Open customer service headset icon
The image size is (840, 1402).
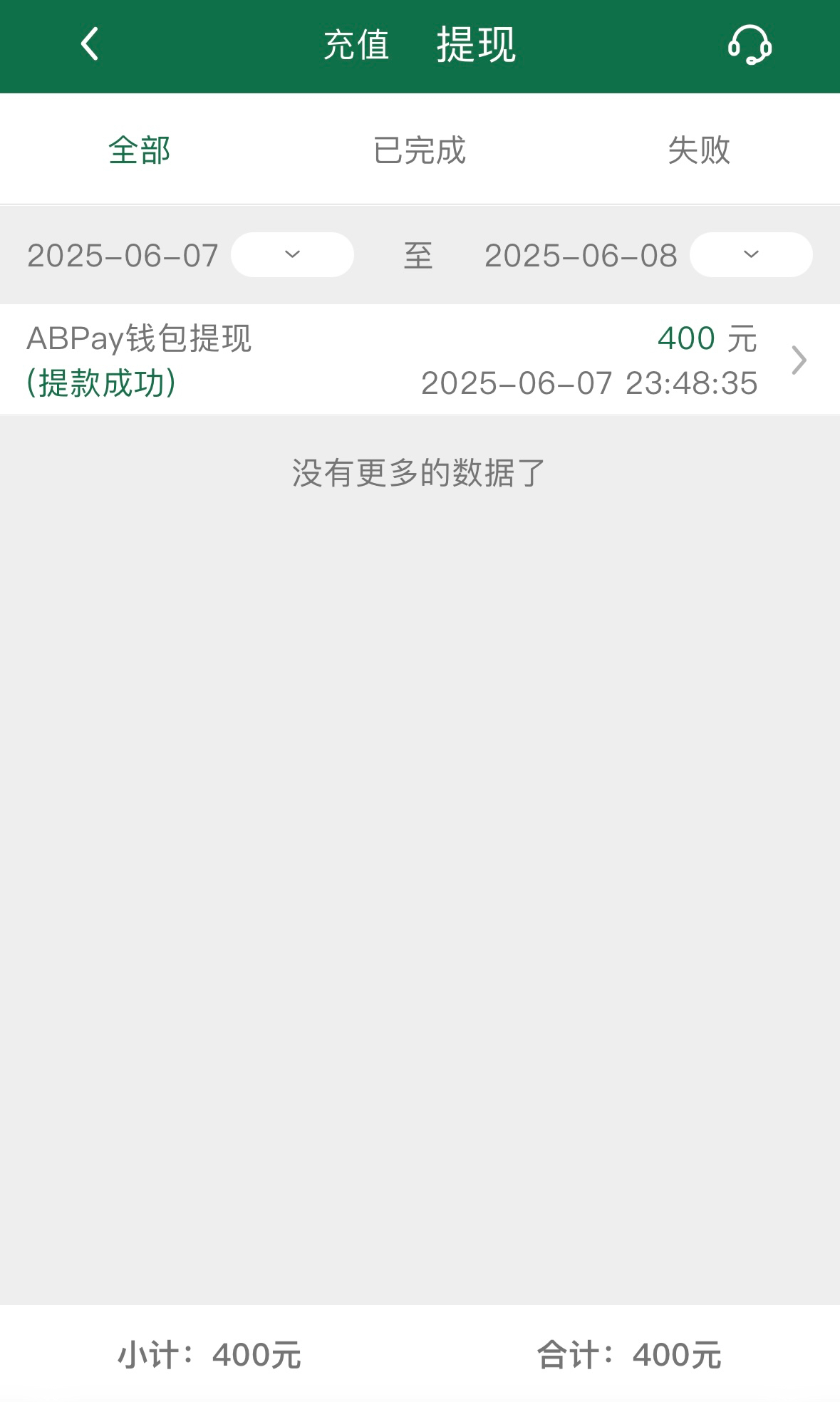[x=750, y=45]
